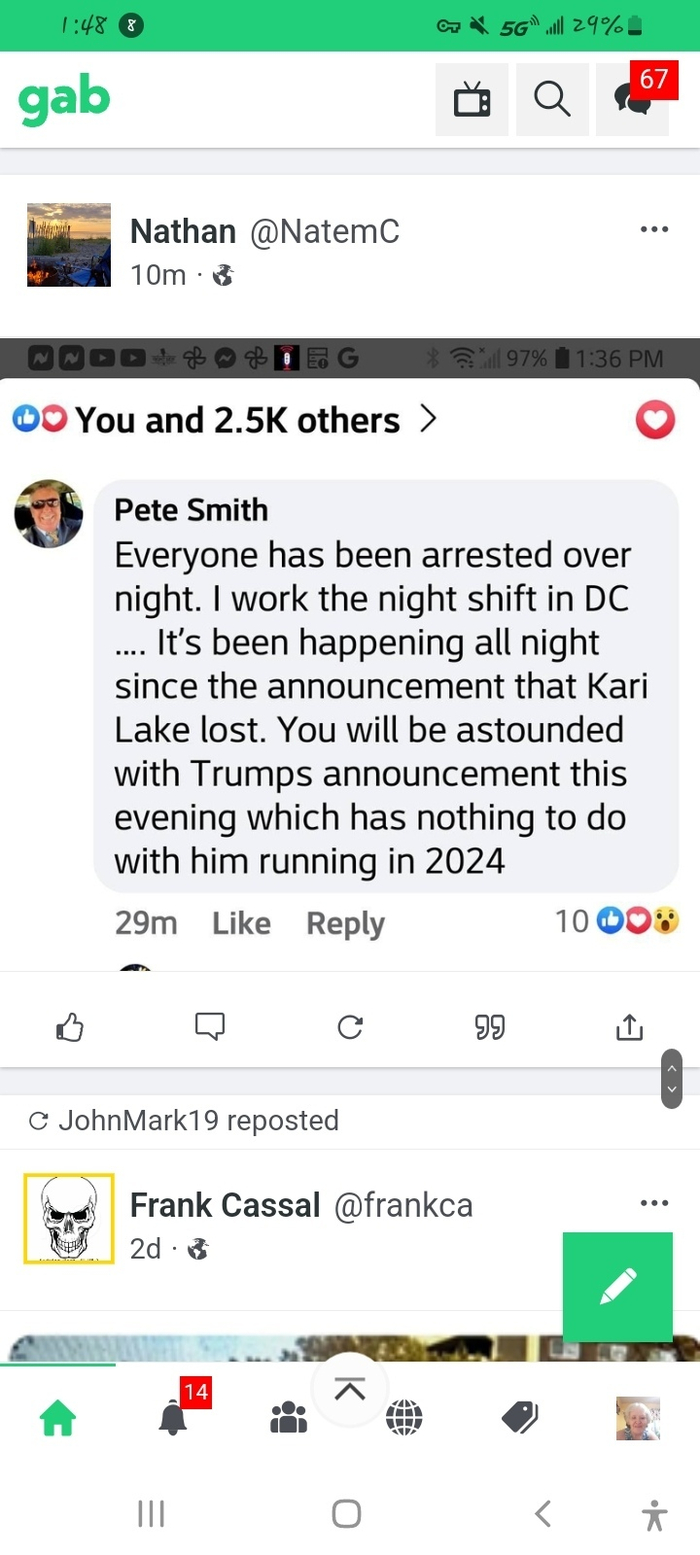Compose a new post
This screenshot has width=700, height=1555.
click(617, 1286)
